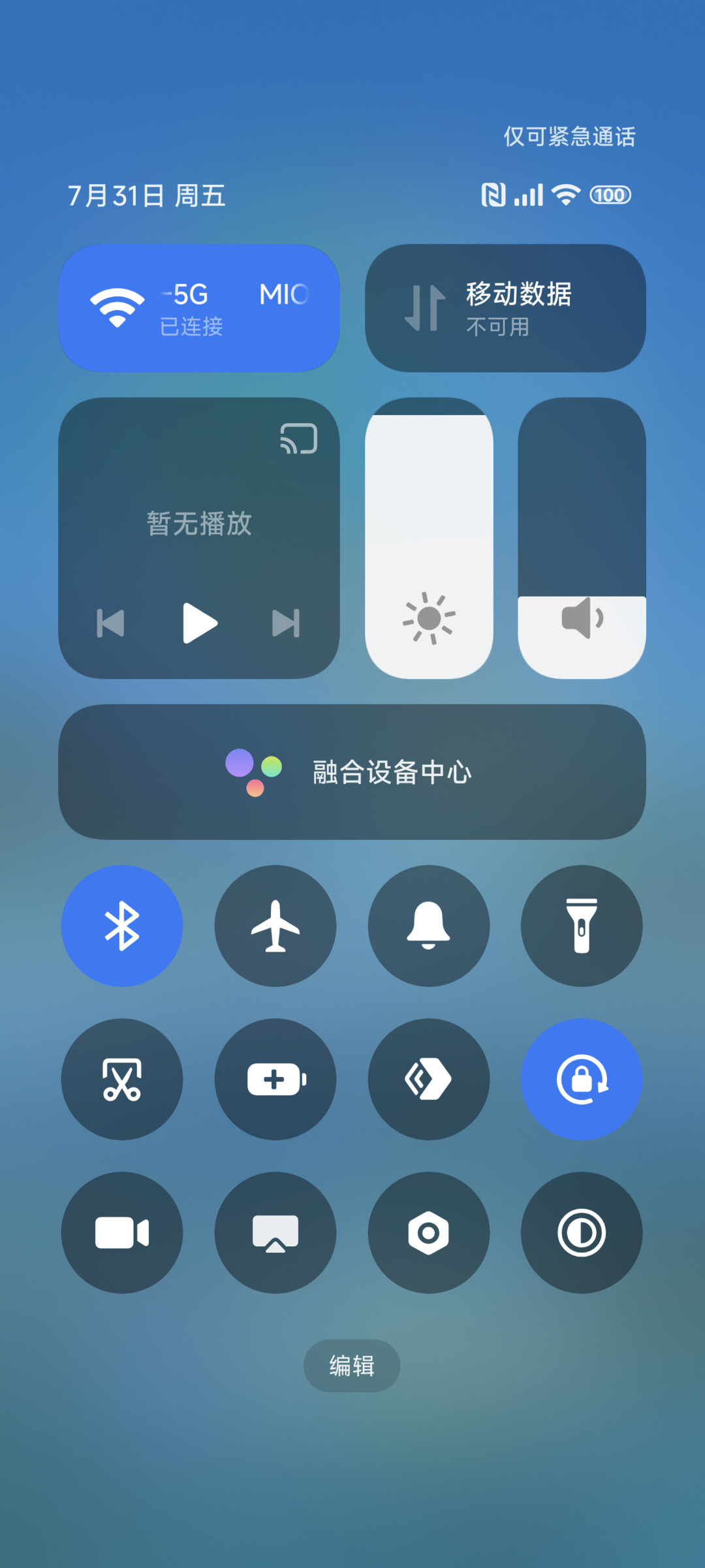Turn off Bluetooth

(122, 926)
